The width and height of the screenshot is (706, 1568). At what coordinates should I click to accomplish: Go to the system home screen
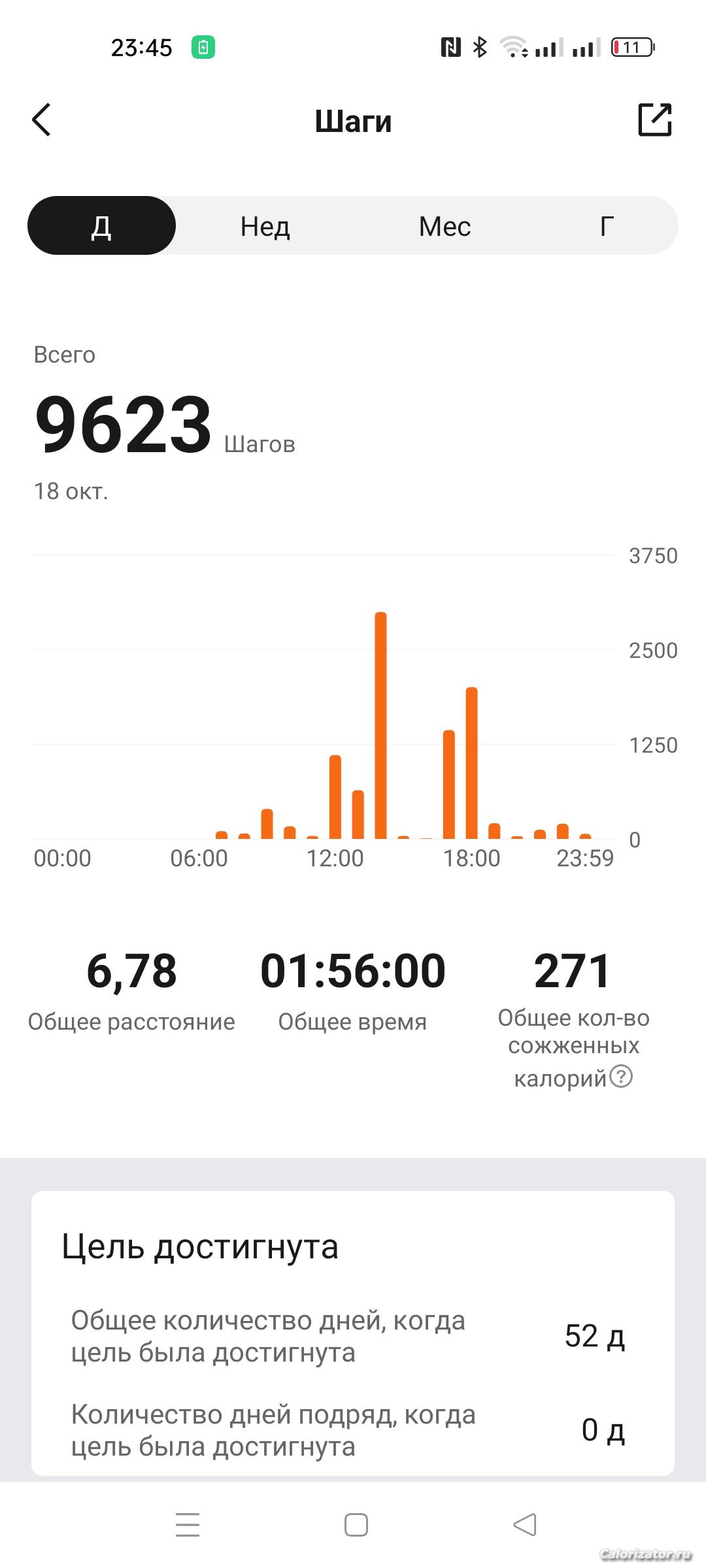(356, 1525)
